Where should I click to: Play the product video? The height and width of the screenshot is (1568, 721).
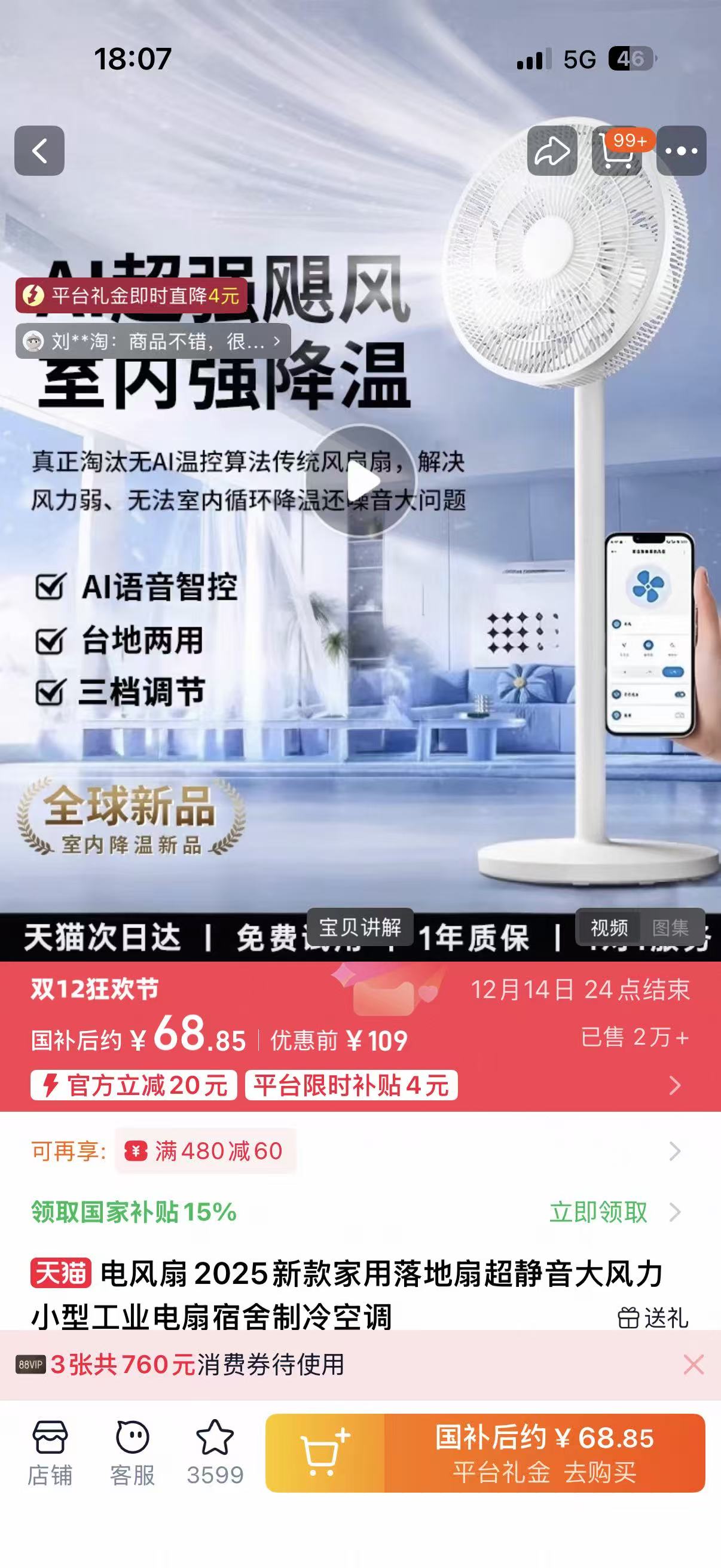362,481
